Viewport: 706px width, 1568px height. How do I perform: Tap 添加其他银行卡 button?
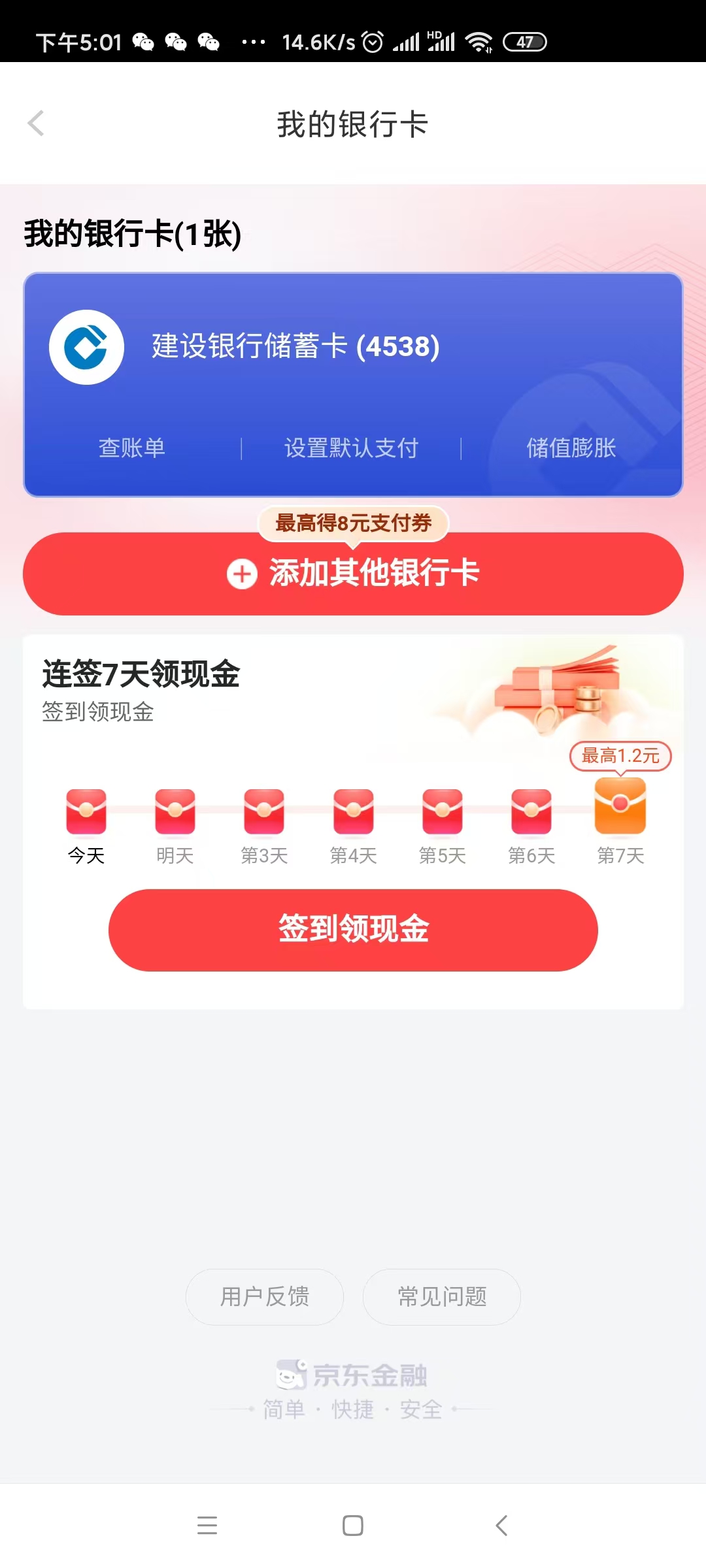click(x=353, y=574)
